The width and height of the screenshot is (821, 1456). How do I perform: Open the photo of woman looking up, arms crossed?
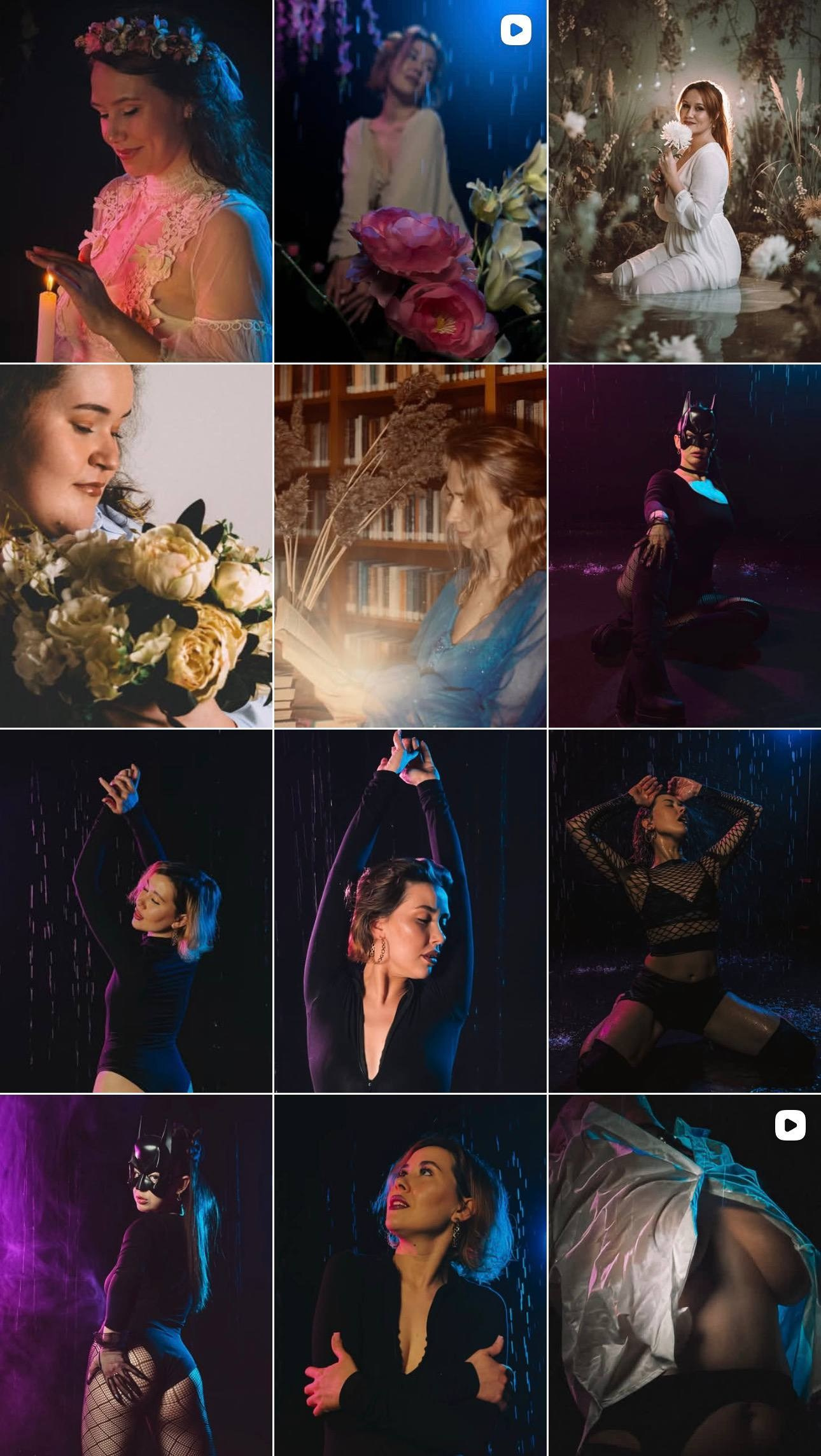pyautogui.click(x=410, y=1276)
